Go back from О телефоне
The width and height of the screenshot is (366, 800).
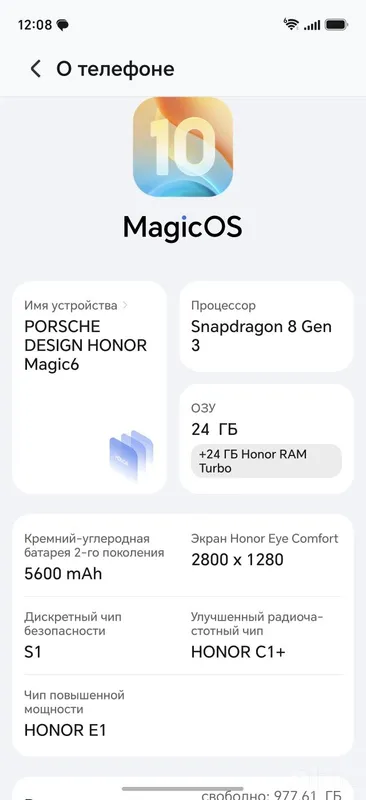pos(35,69)
